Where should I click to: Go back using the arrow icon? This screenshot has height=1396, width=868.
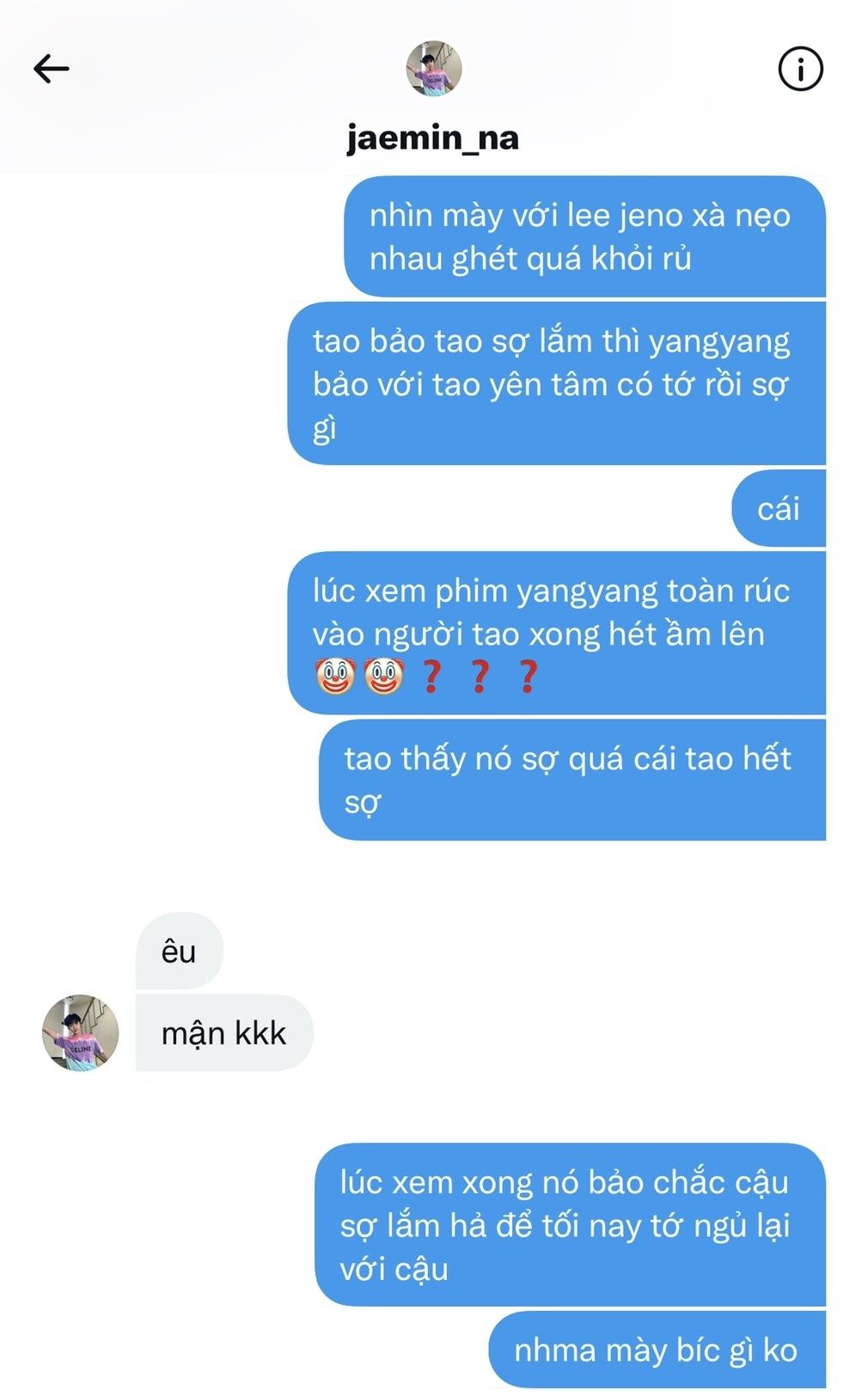[51, 69]
